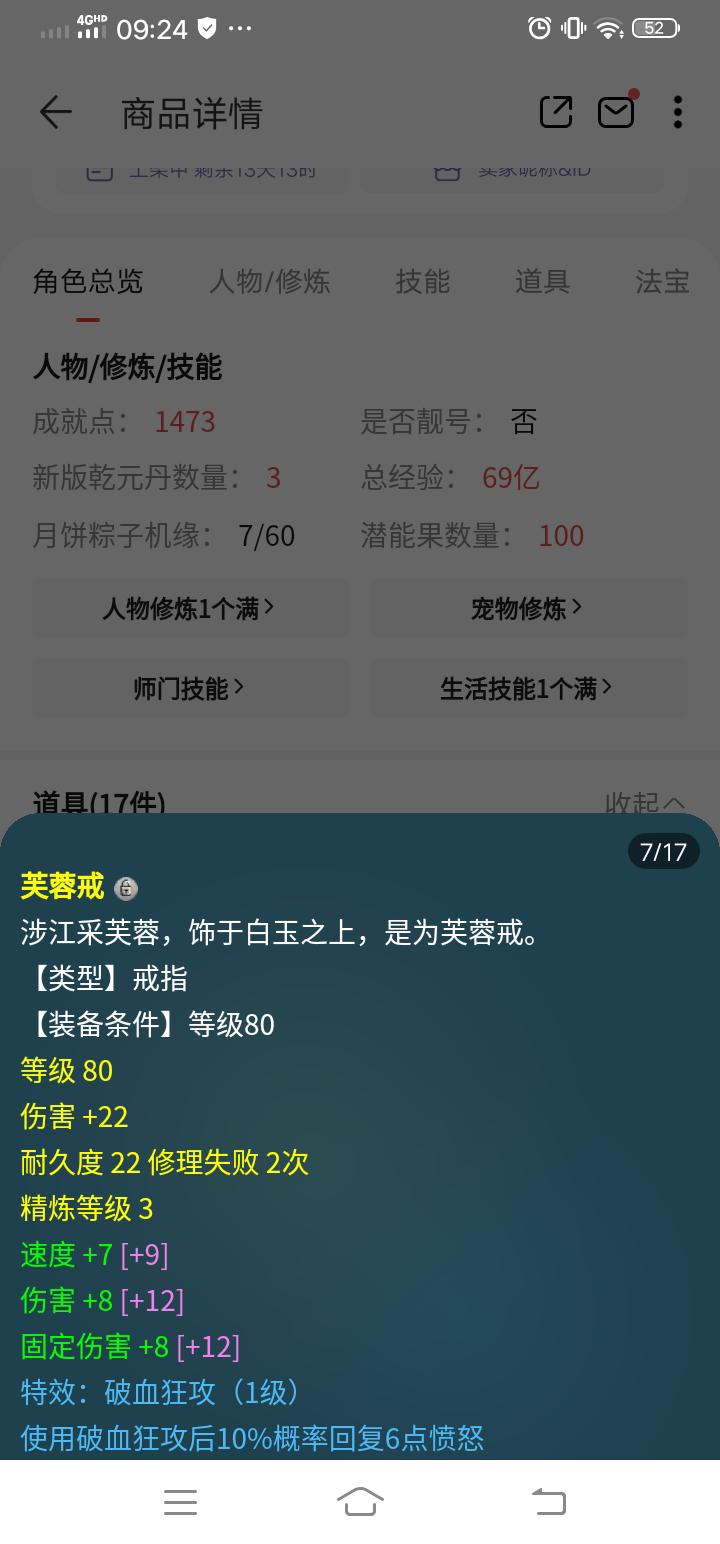Tap the system home button
Image resolution: width=720 pixels, height=1544 pixels.
coord(360,1501)
